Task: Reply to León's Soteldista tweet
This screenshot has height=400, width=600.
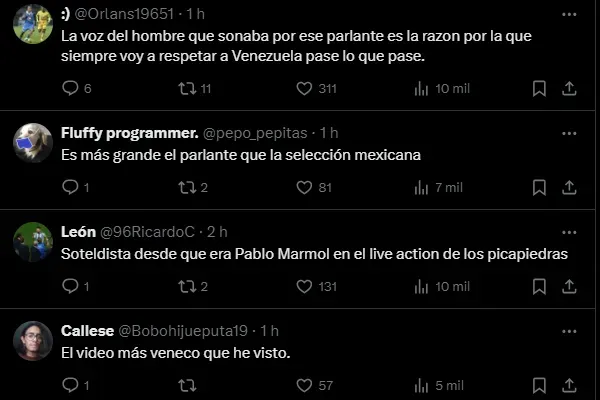Action: 70,286
